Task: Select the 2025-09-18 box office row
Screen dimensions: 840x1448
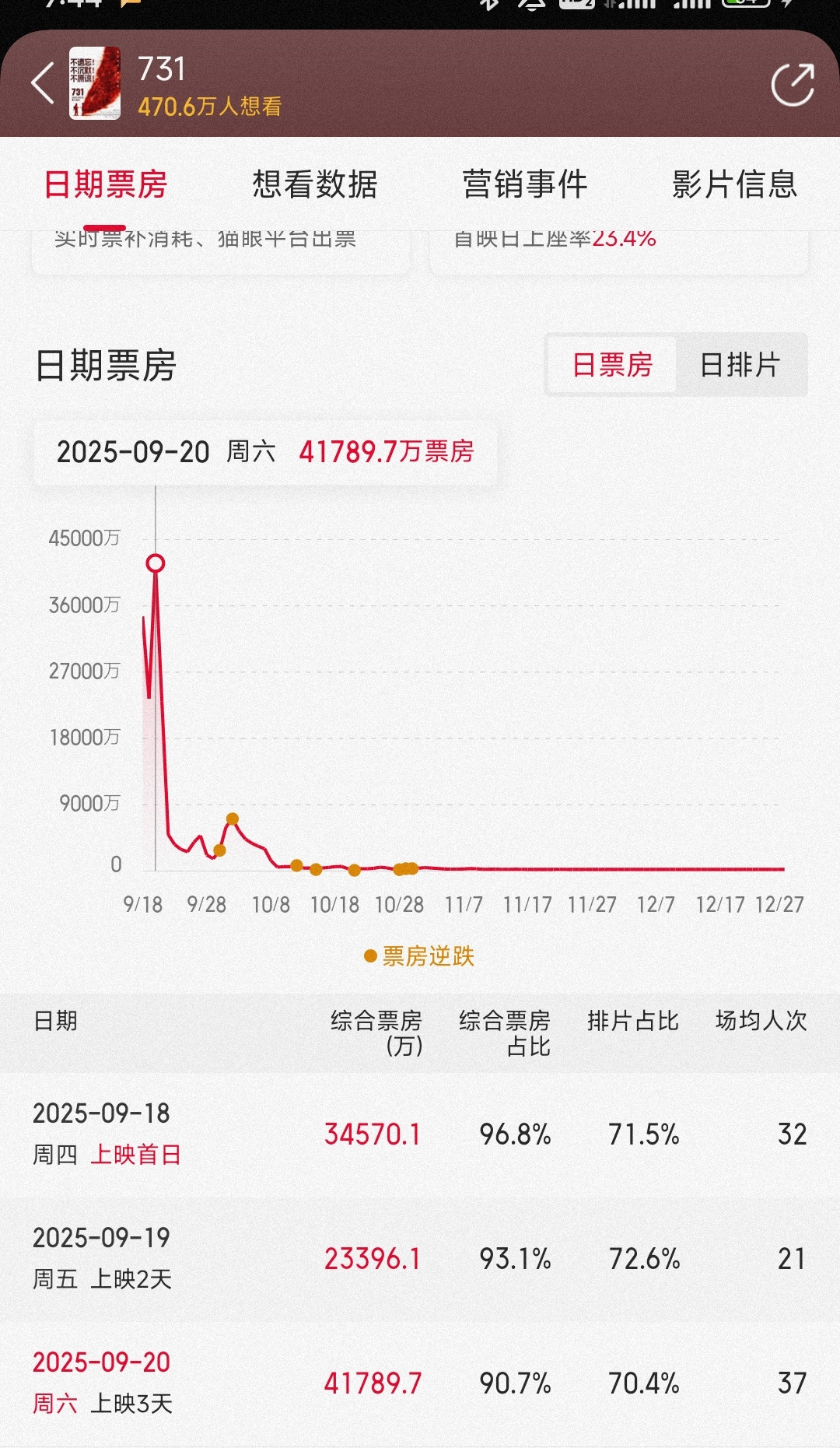Action: (x=420, y=1134)
